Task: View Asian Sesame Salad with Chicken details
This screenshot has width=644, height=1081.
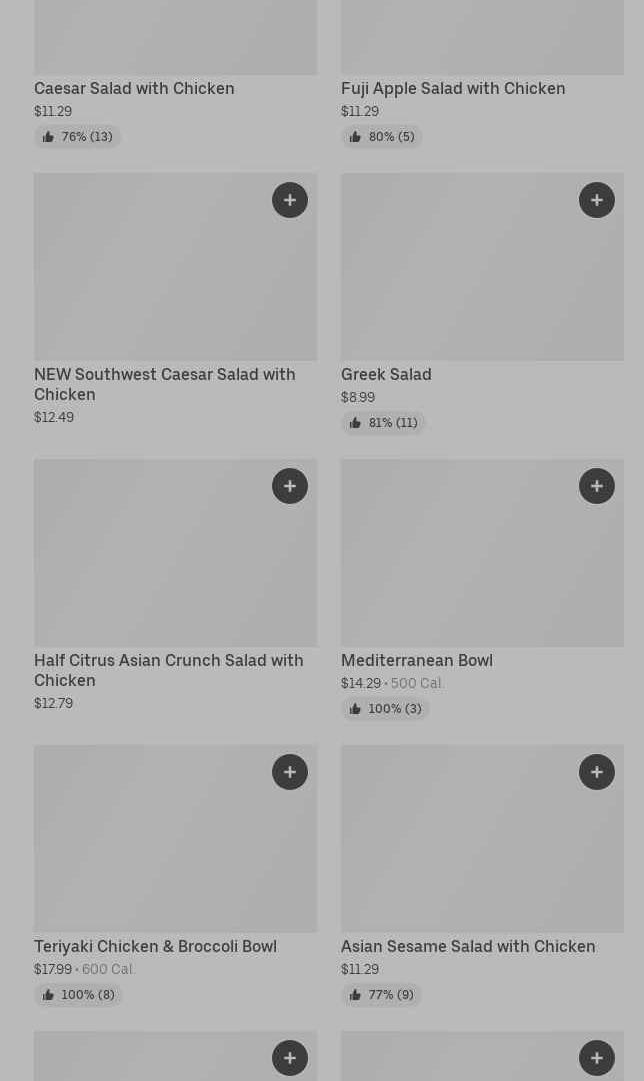Action: [467, 946]
